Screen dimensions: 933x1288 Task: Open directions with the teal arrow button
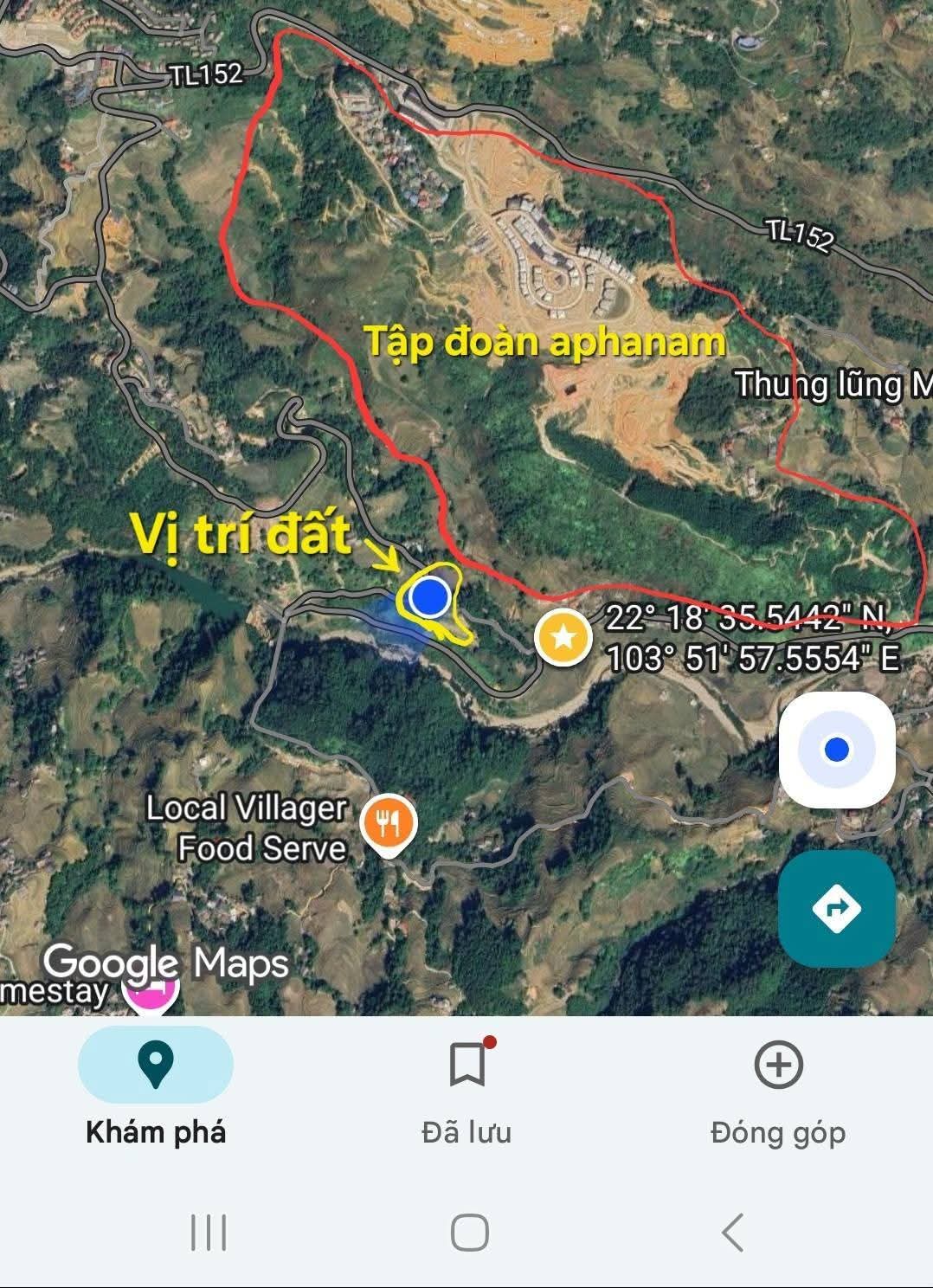(836, 908)
